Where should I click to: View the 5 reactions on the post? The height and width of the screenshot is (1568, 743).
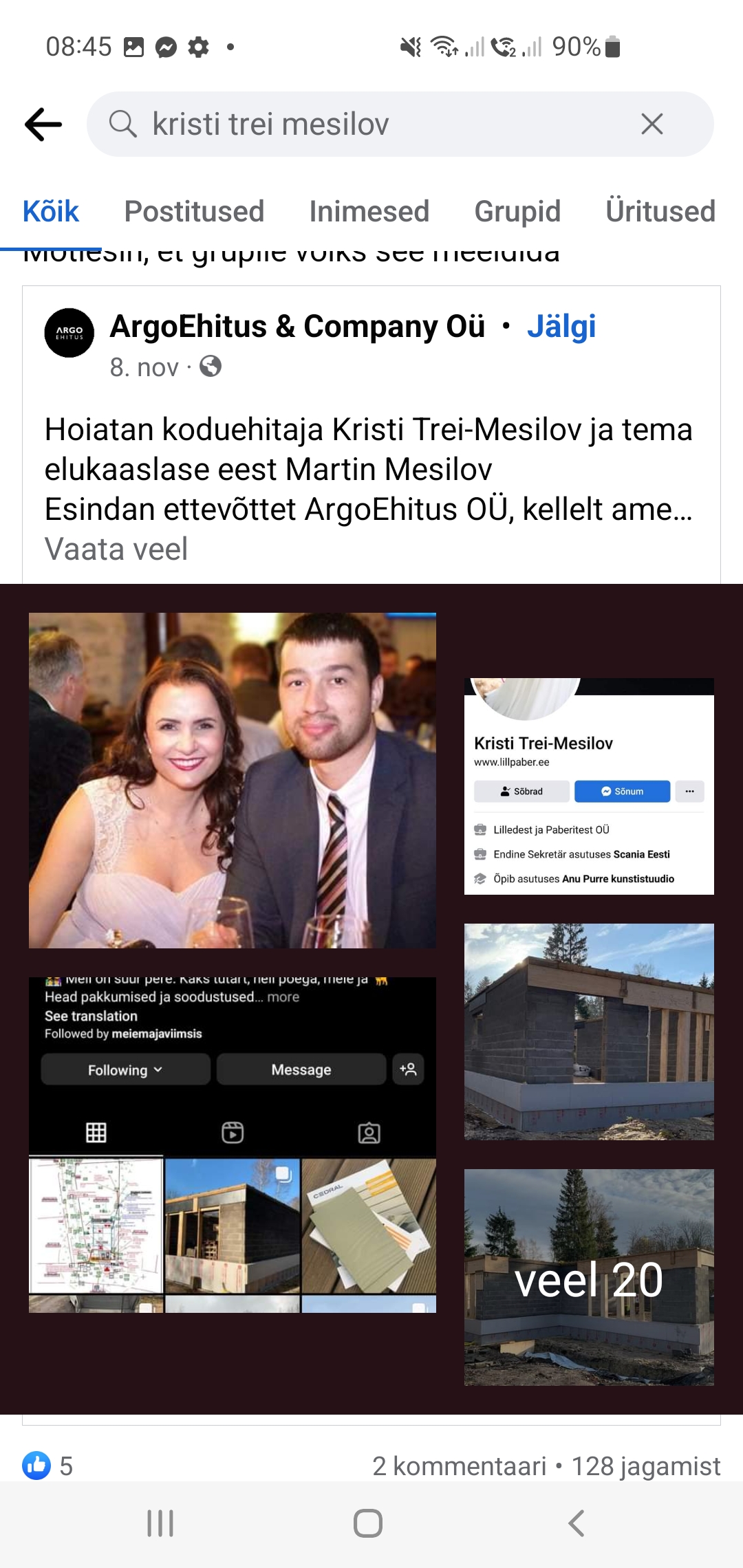(48, 1466)
